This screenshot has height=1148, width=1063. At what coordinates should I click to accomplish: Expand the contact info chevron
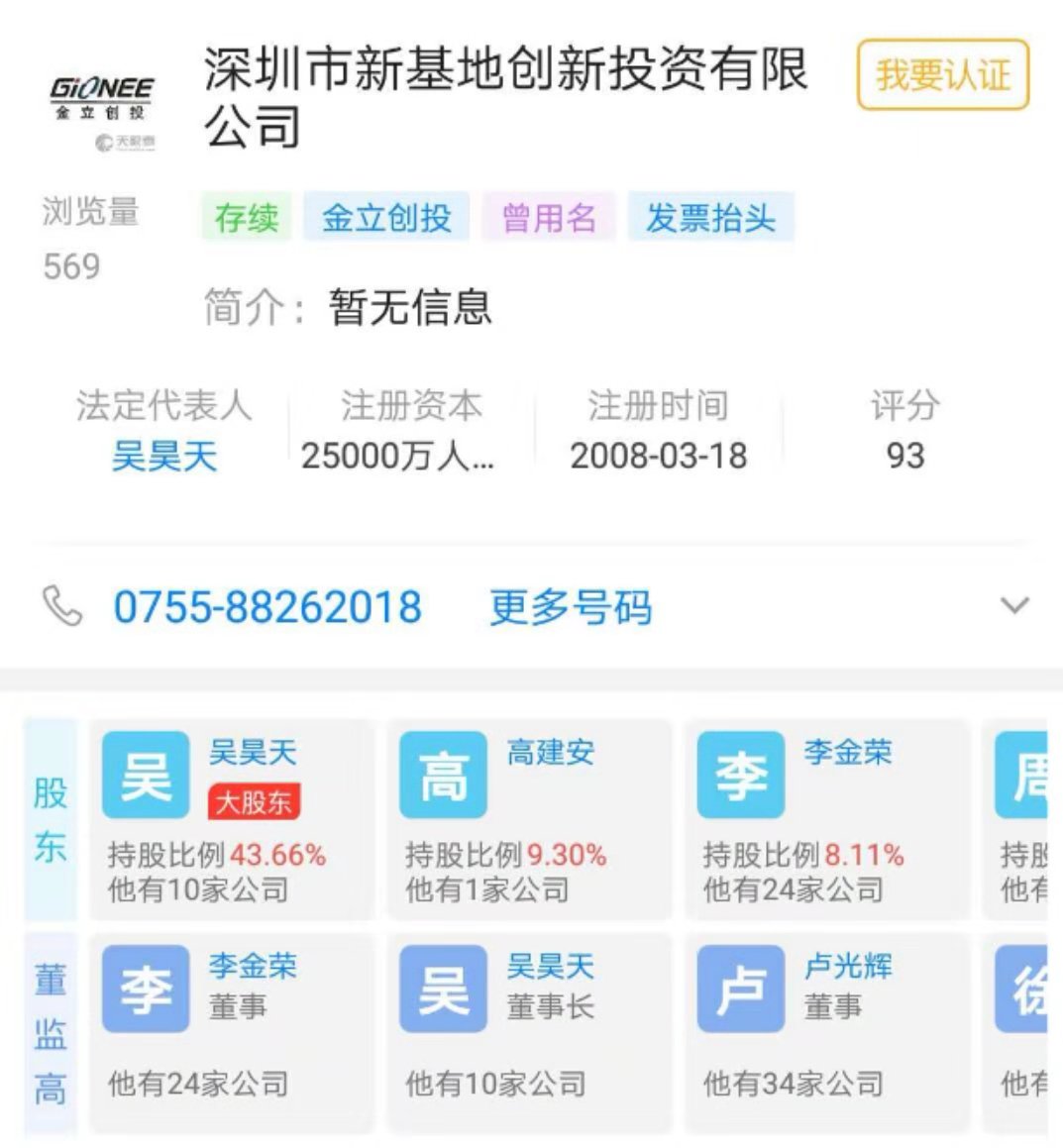pos(1015,605)
